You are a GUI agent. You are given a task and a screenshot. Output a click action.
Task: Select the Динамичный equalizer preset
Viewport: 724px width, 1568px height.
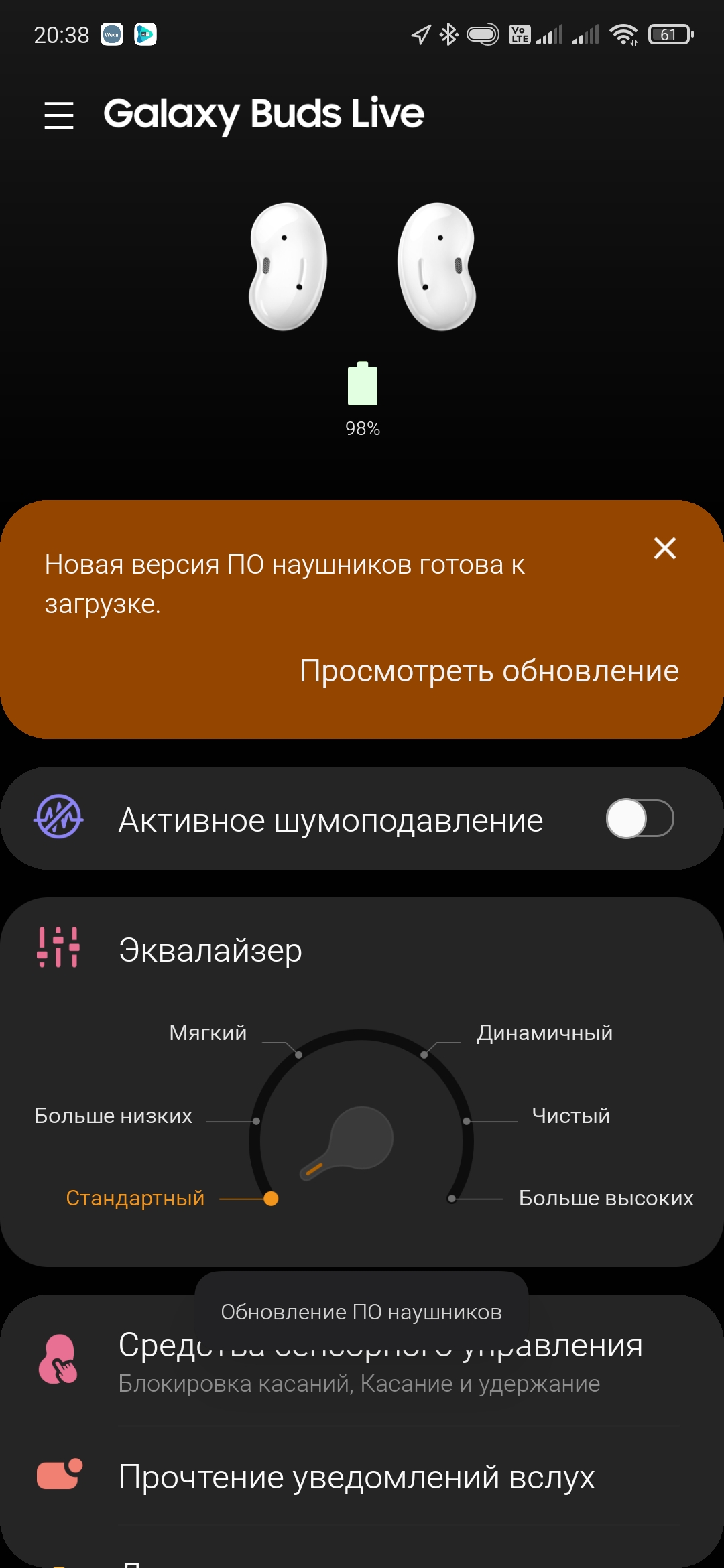point(544,1033)
